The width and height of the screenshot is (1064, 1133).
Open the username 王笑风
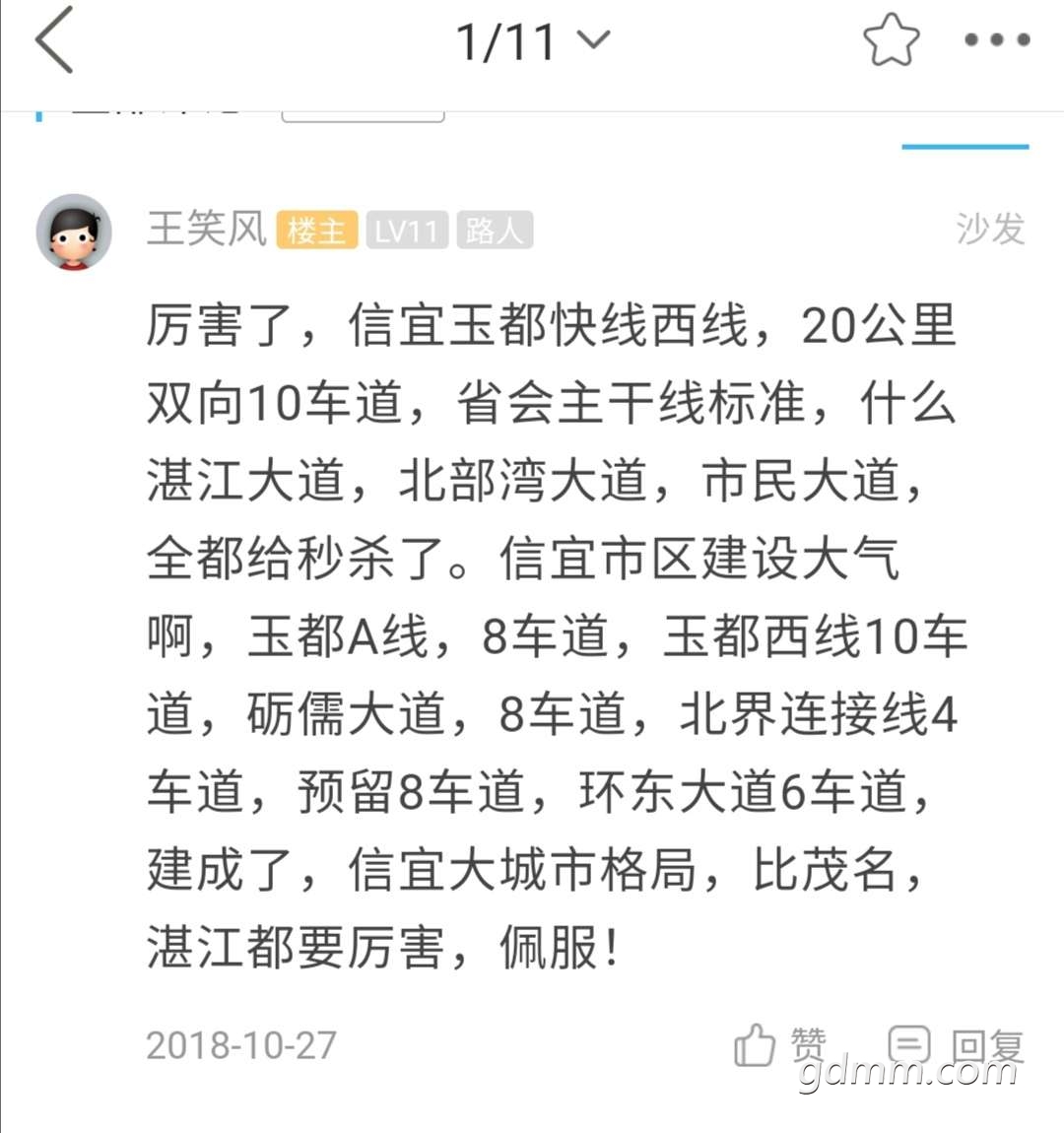point(207,230)
